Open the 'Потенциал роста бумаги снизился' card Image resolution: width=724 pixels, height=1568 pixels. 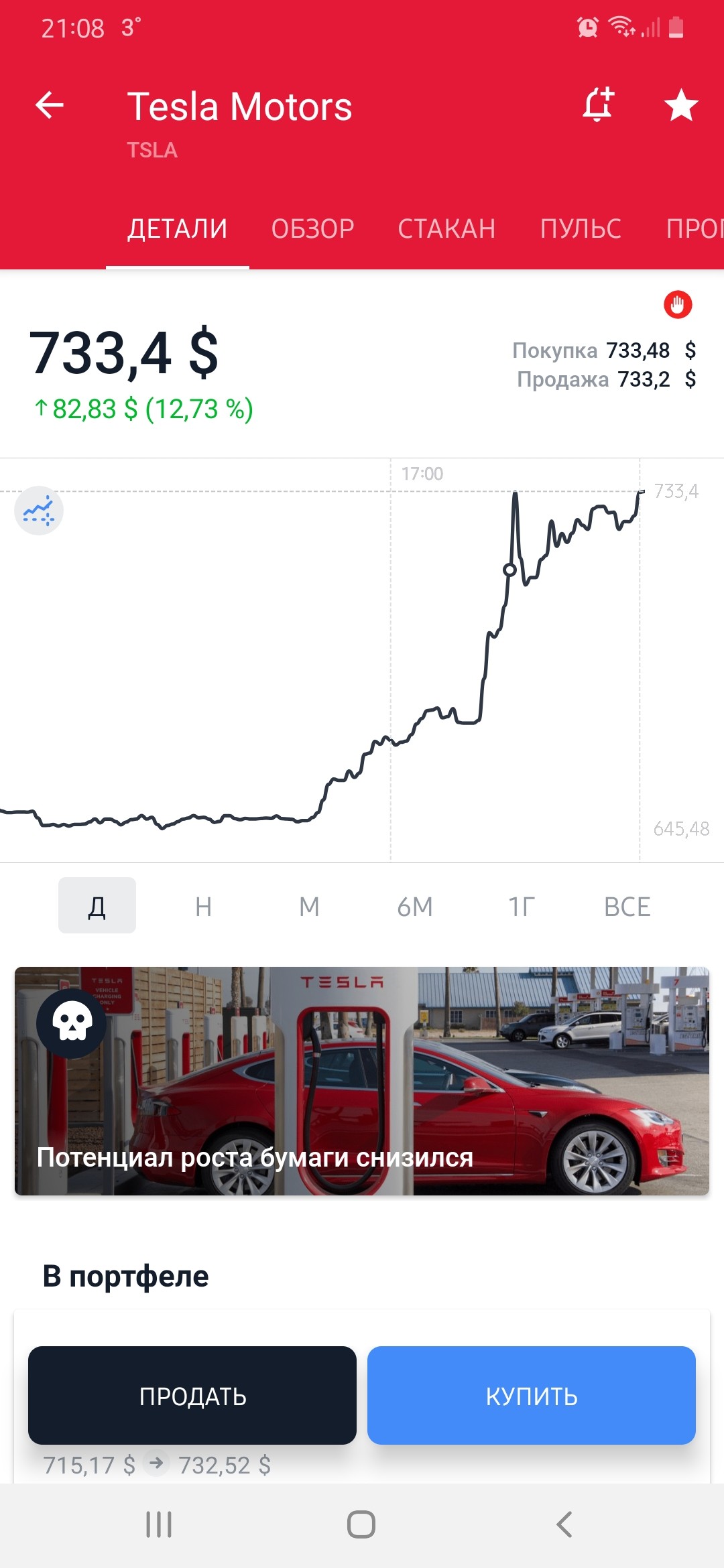(362, 1081)
